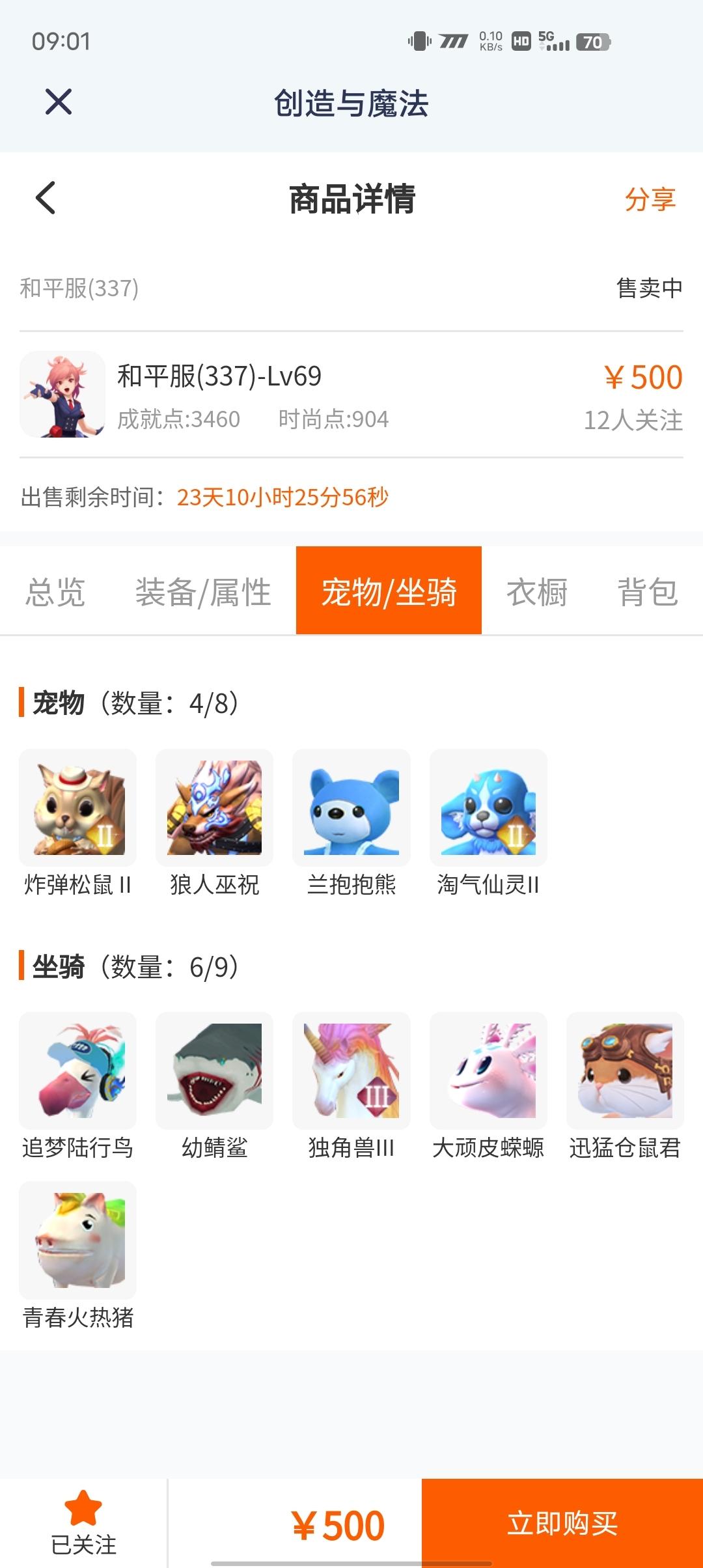Select the 炸弹松鼠 II pet icon
This screenshot has height=1568, width=703.
coord(77,807)
